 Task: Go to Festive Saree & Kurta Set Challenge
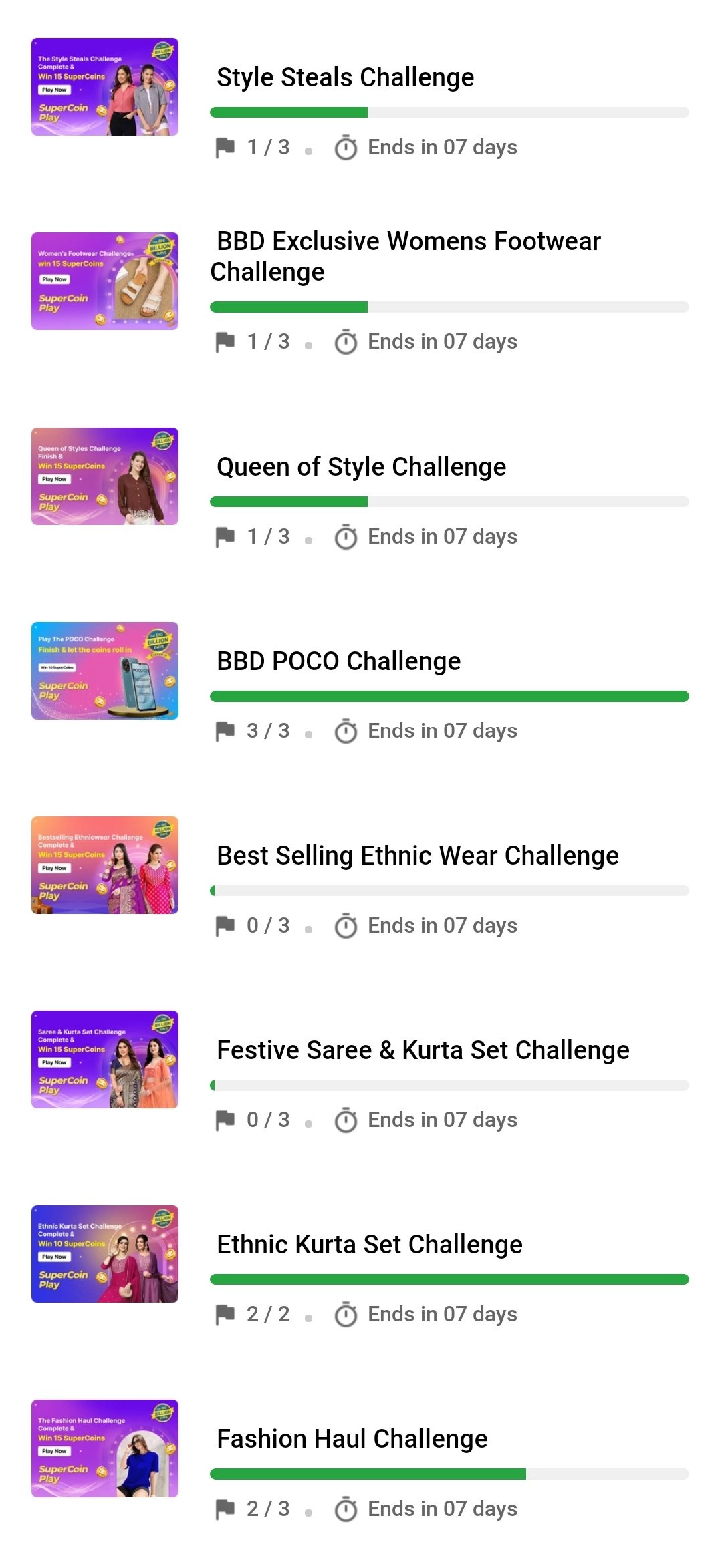(x=423, y=1050)
